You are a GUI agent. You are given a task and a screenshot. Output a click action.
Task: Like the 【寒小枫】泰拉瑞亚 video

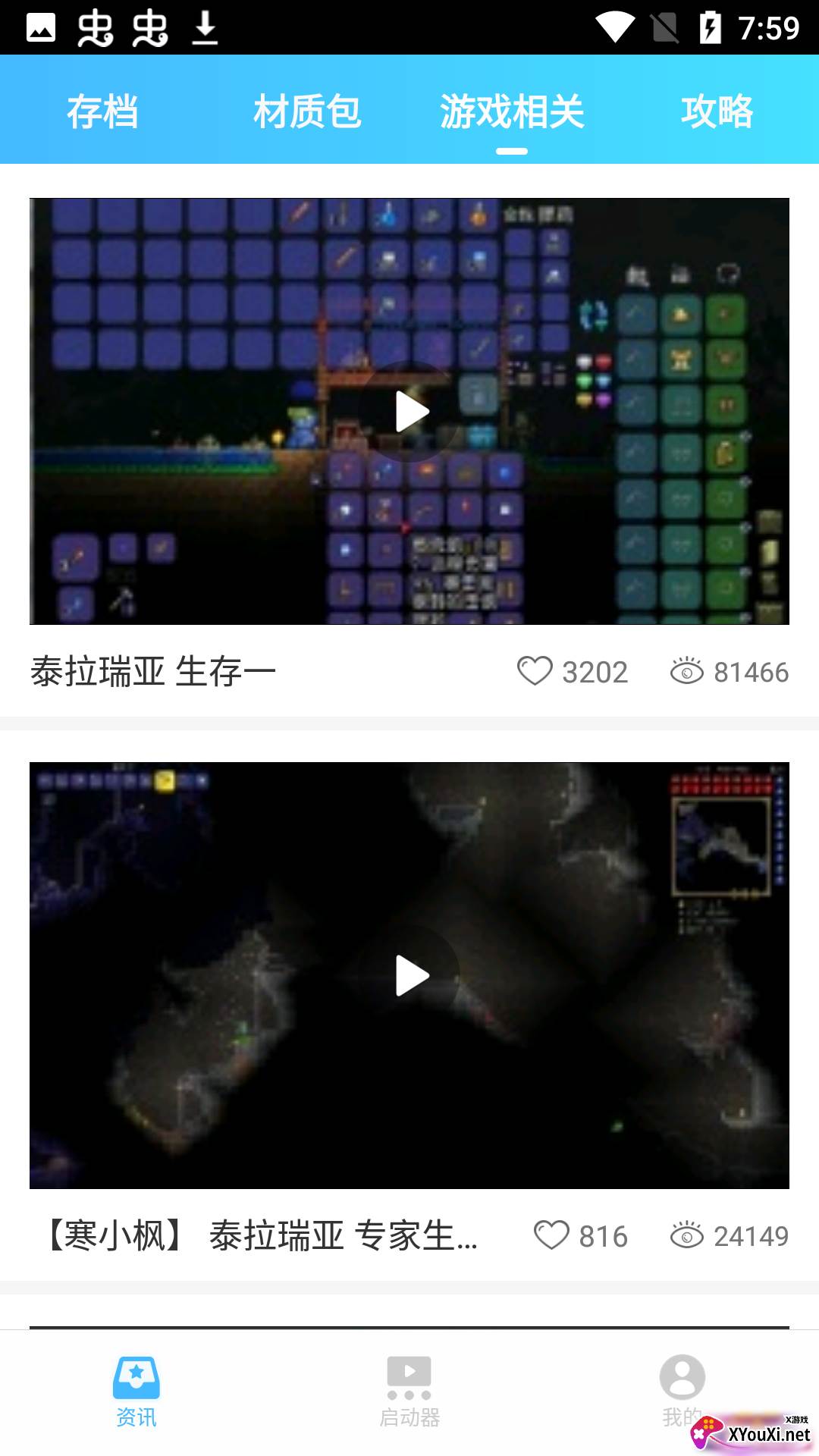click(552, 1235)
